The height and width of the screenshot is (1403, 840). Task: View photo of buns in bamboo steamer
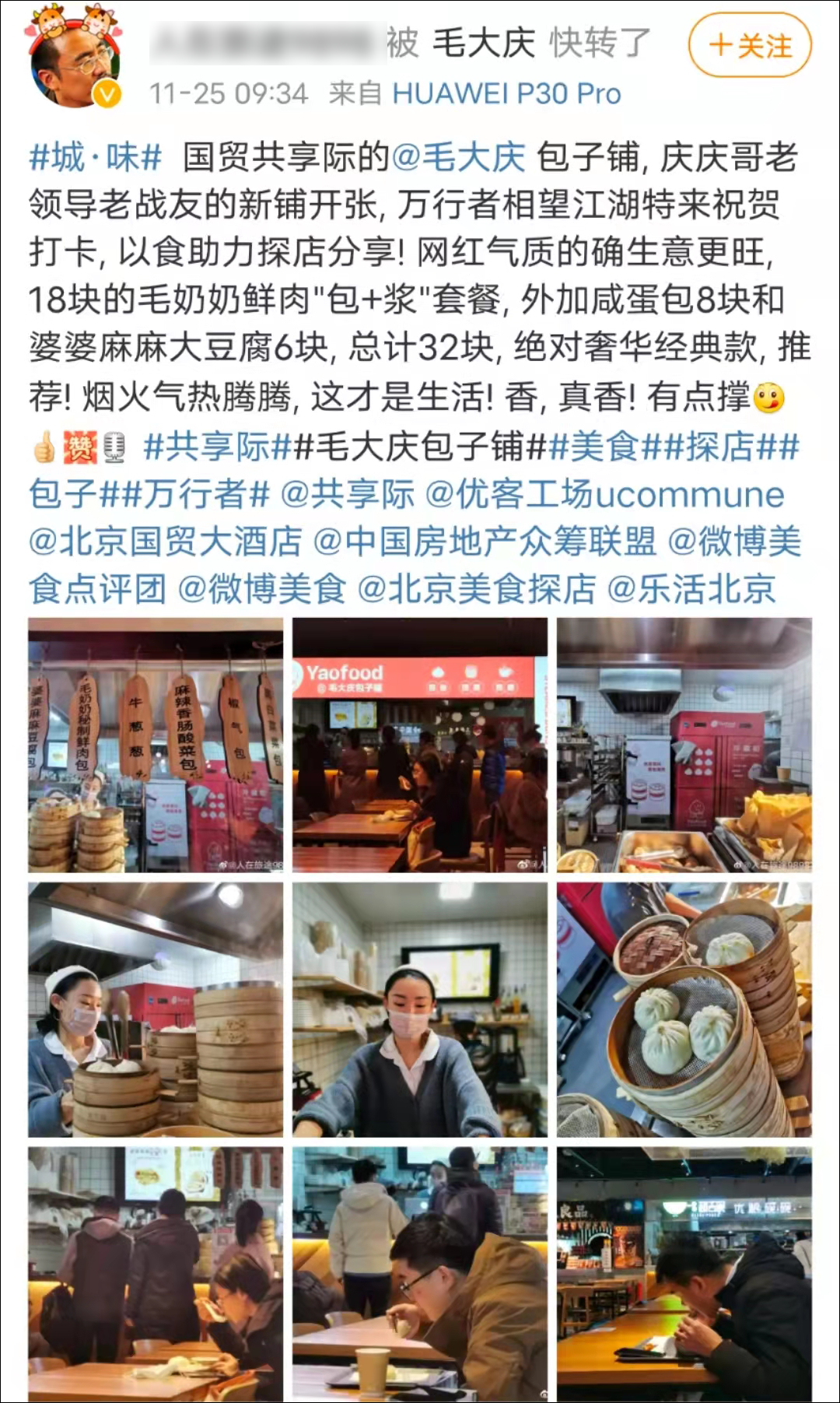[684, 1009]
